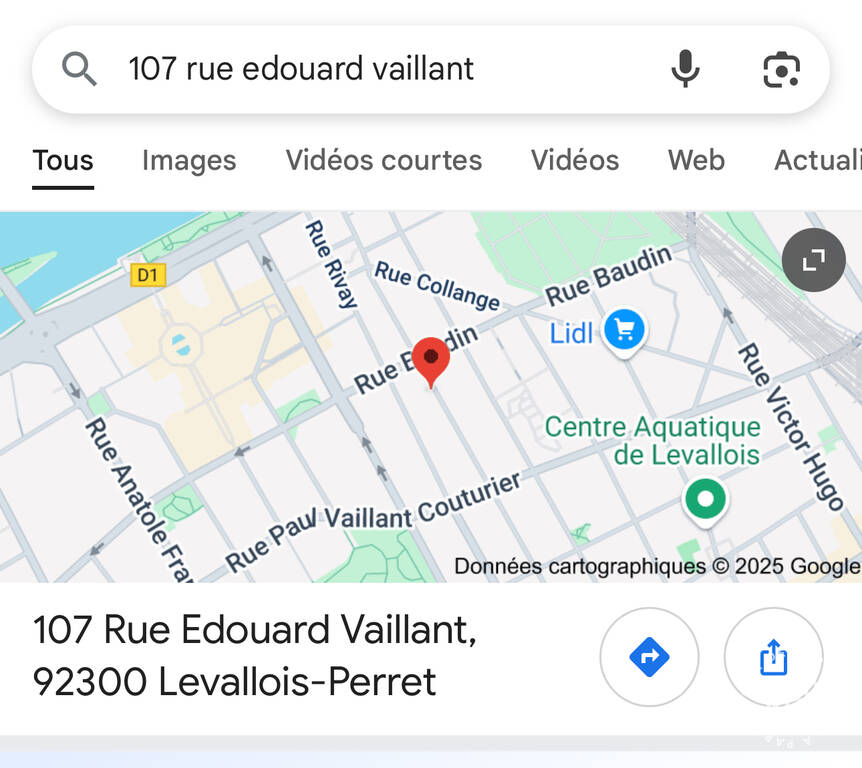Get directions to 107 Rue Edouard Vaillant
The width and height of the screenshot is (862, 768).
(649, 657)
